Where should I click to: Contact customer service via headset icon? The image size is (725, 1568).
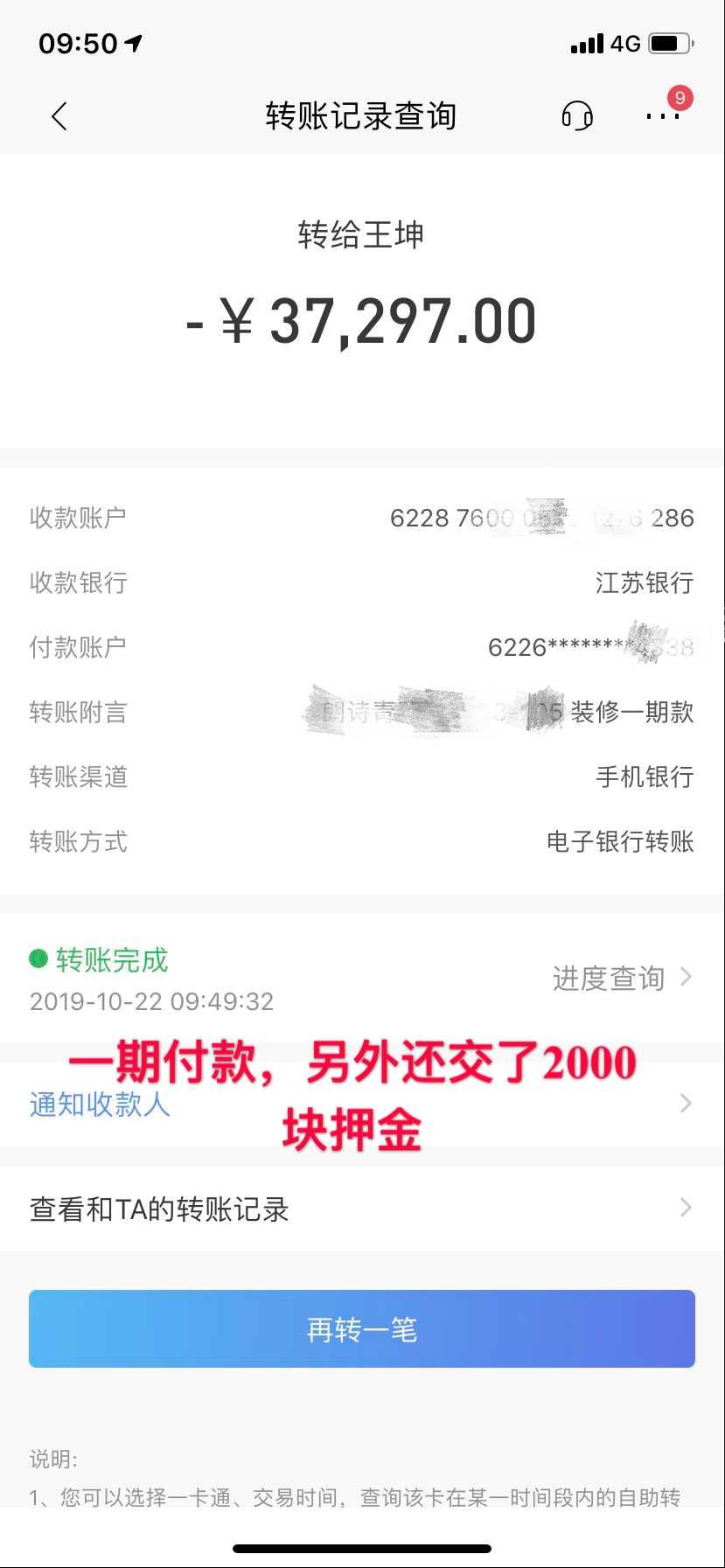pos(577,115)
